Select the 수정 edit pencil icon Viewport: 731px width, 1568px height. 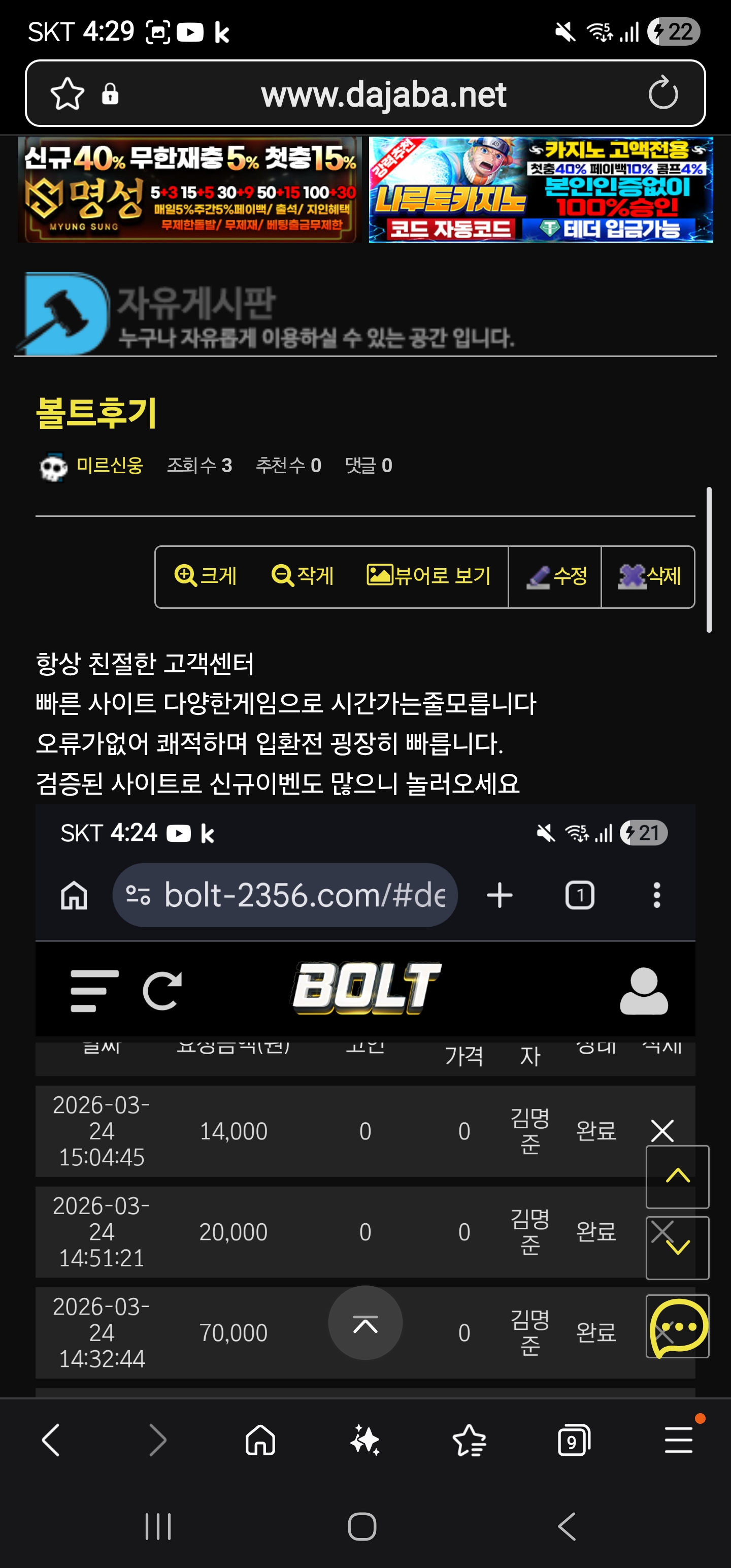point(538,576)
